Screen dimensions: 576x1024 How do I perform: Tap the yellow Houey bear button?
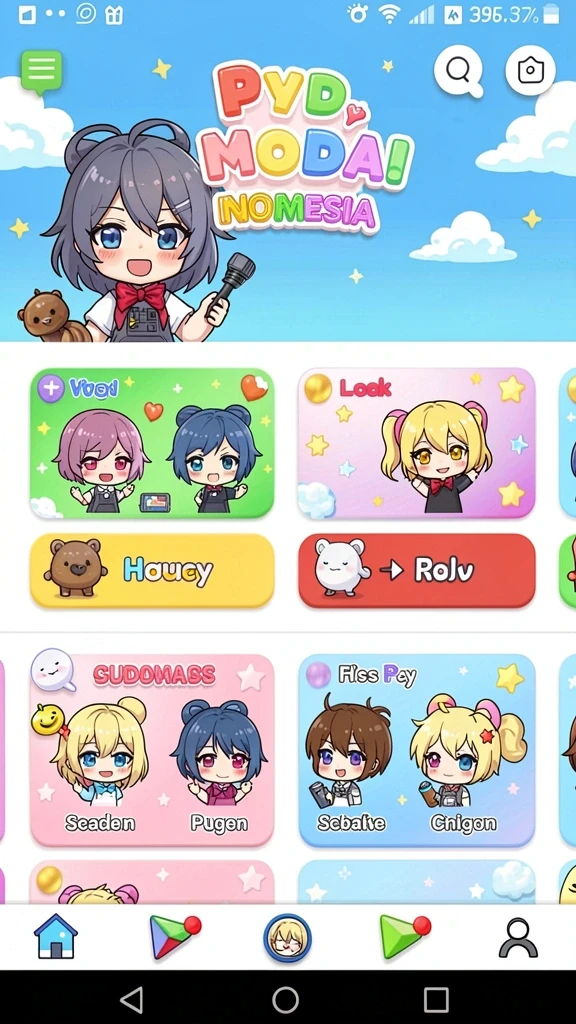[152, 571]
